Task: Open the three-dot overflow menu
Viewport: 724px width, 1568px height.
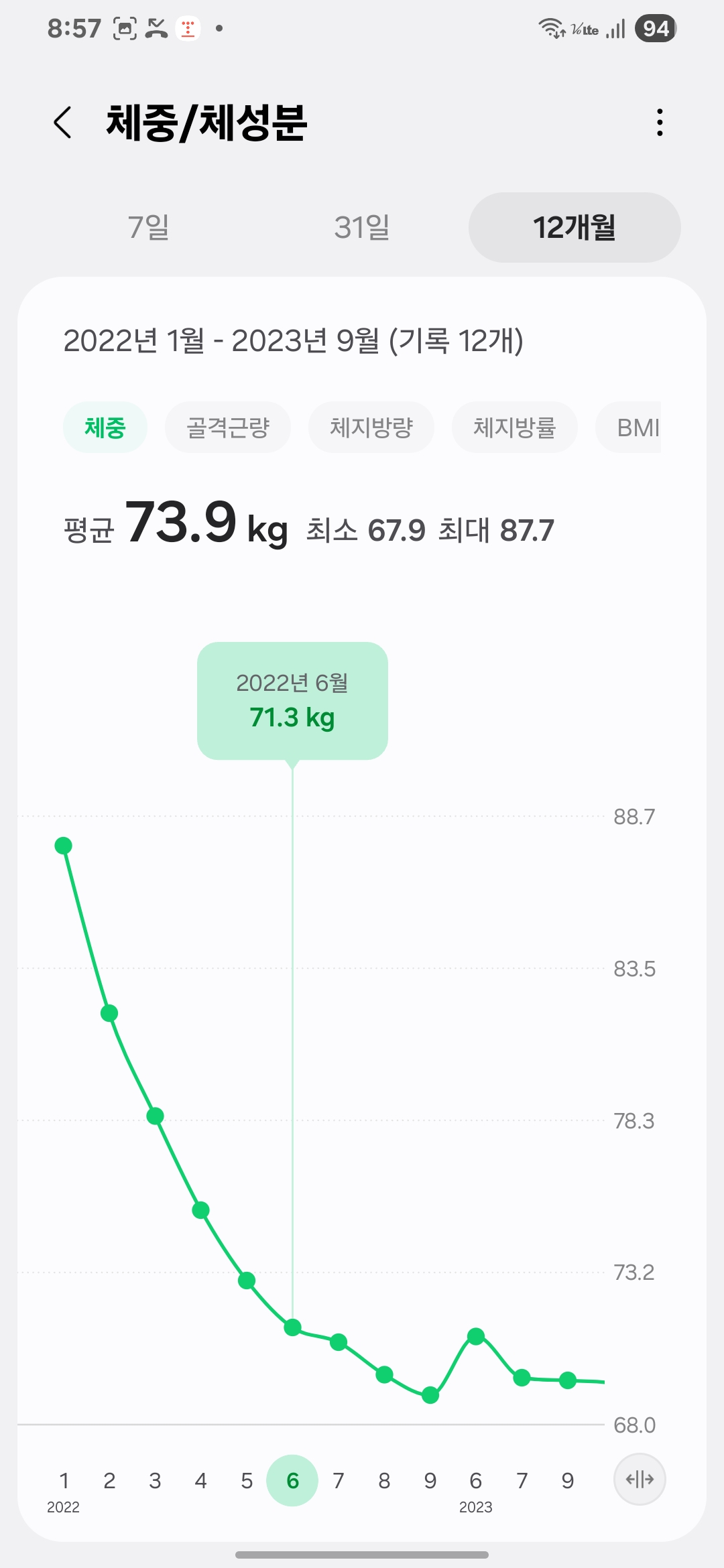Action: [x=659, y=123]
